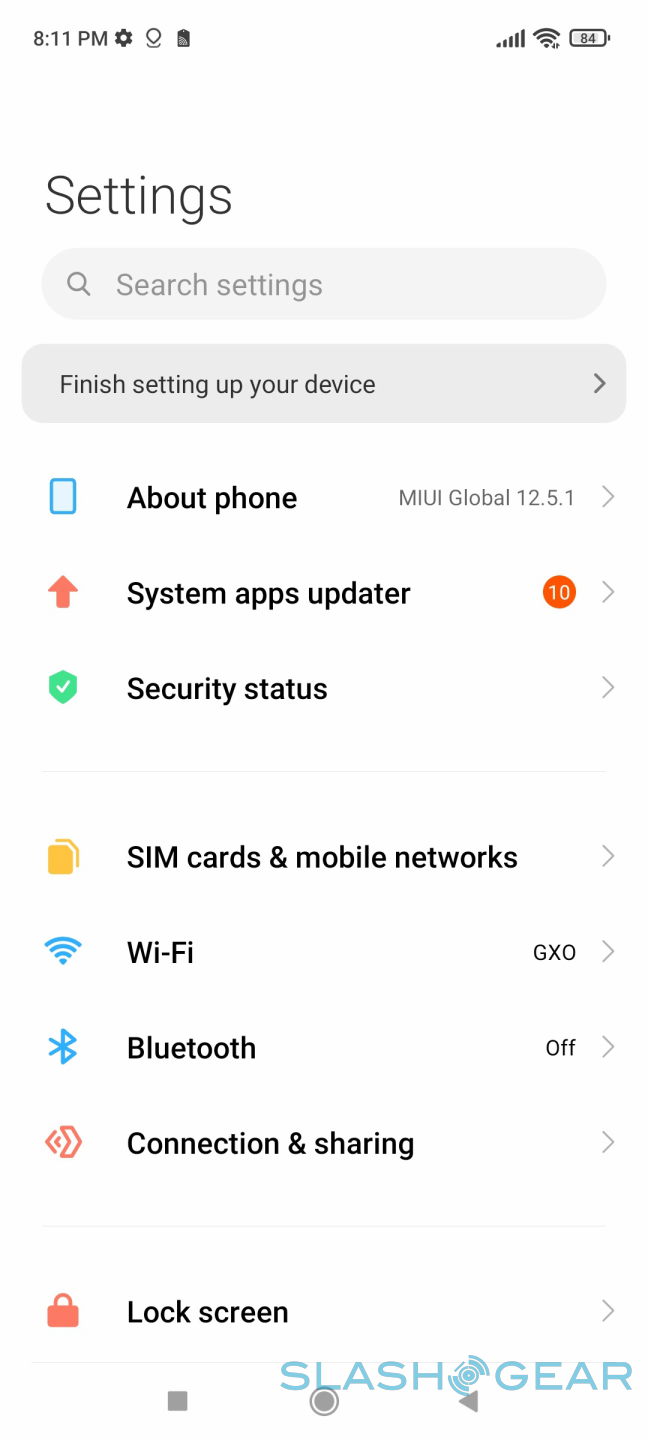The image size is (648, 1440).
Task: Open SIM cards & mobile networks
Action: click(323, 857)
